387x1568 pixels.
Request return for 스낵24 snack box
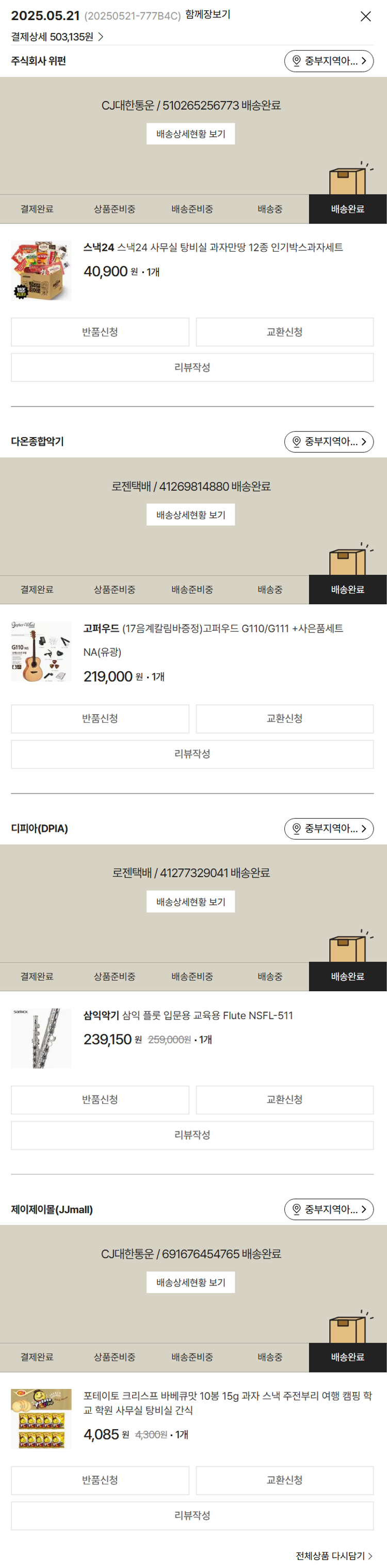[x=100, y=332]
